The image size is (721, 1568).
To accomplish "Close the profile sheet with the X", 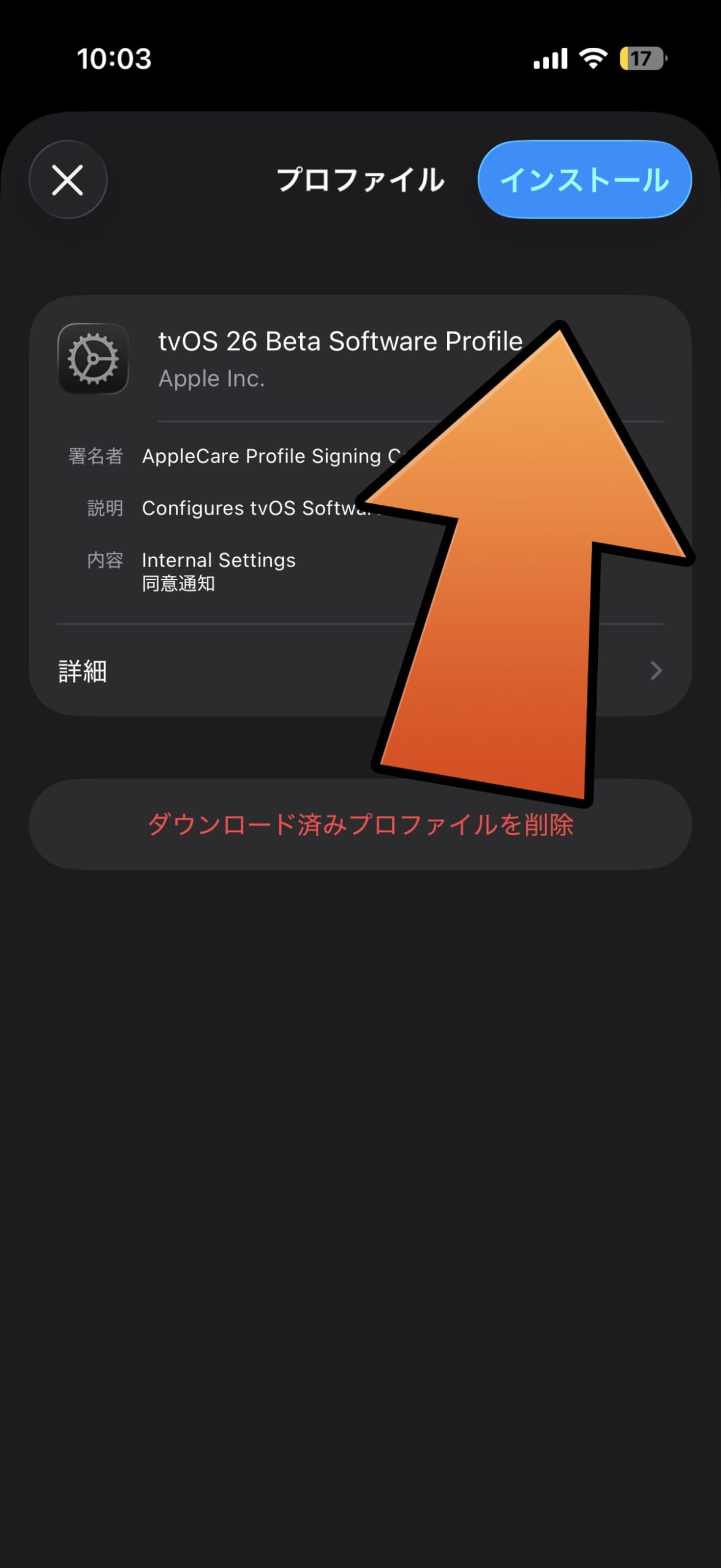I will tap(67, 179).
